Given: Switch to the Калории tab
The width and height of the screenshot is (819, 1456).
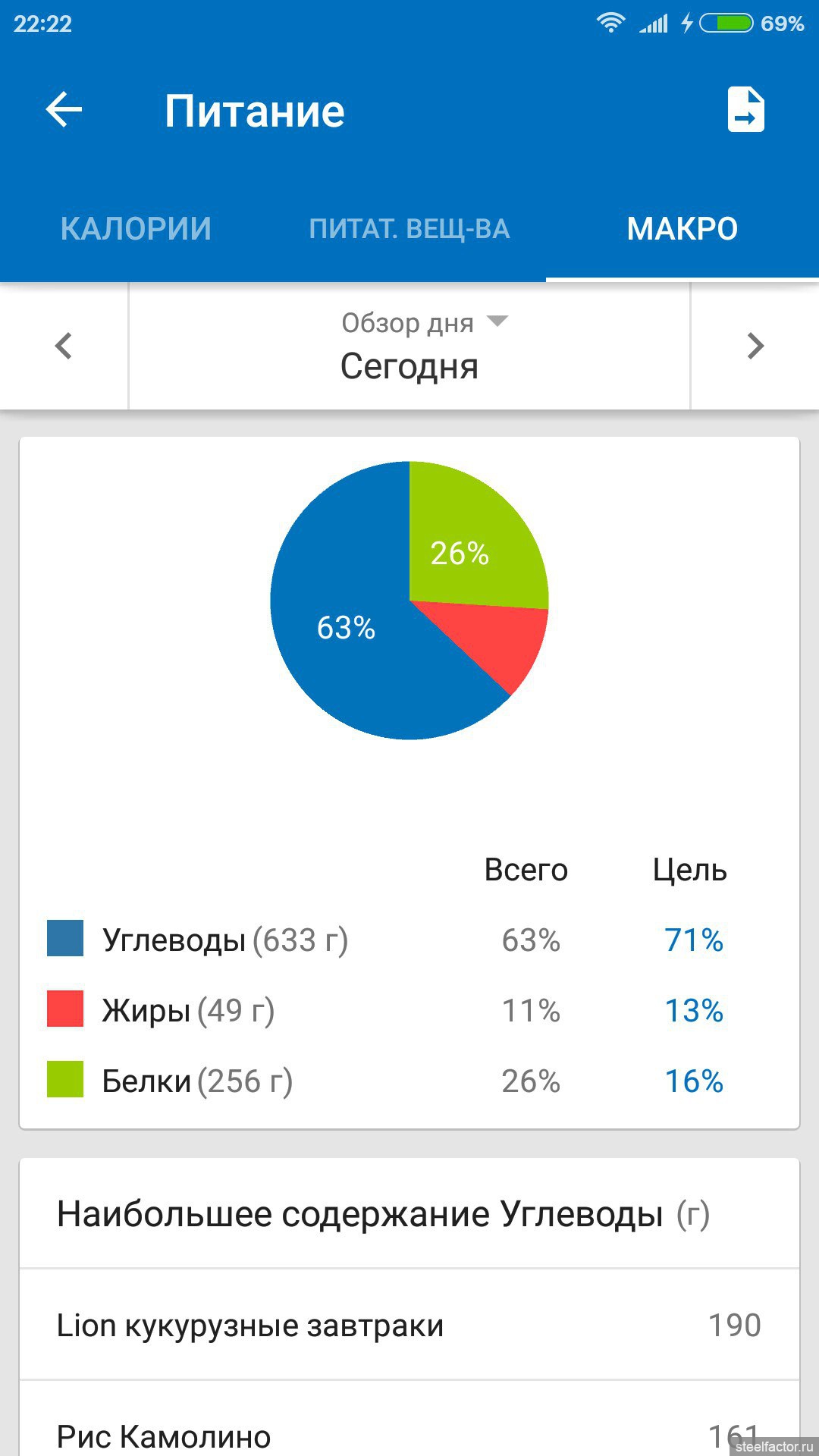Looking at the screenshot, I should coord(136,229).
